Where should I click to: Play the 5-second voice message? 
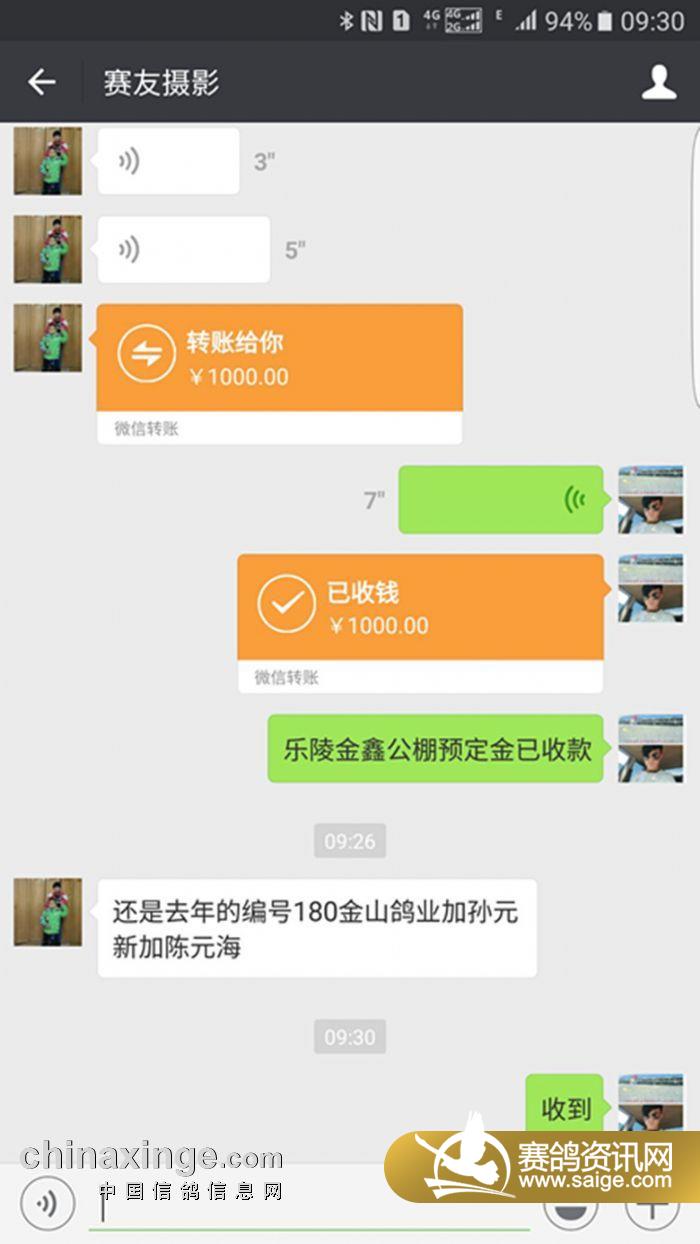coord(183,249)
